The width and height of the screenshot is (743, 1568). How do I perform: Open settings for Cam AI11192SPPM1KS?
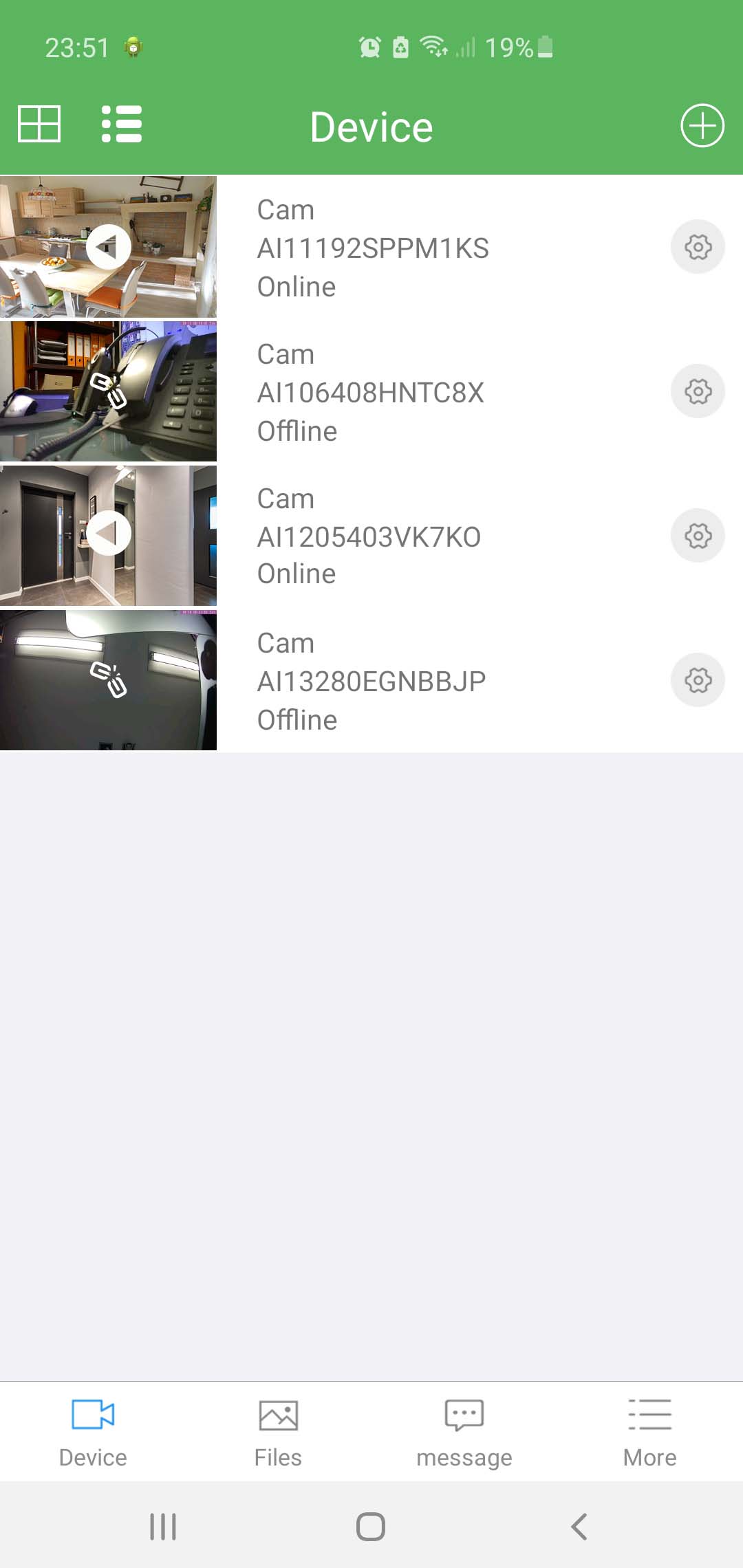[x=698, y=247]
